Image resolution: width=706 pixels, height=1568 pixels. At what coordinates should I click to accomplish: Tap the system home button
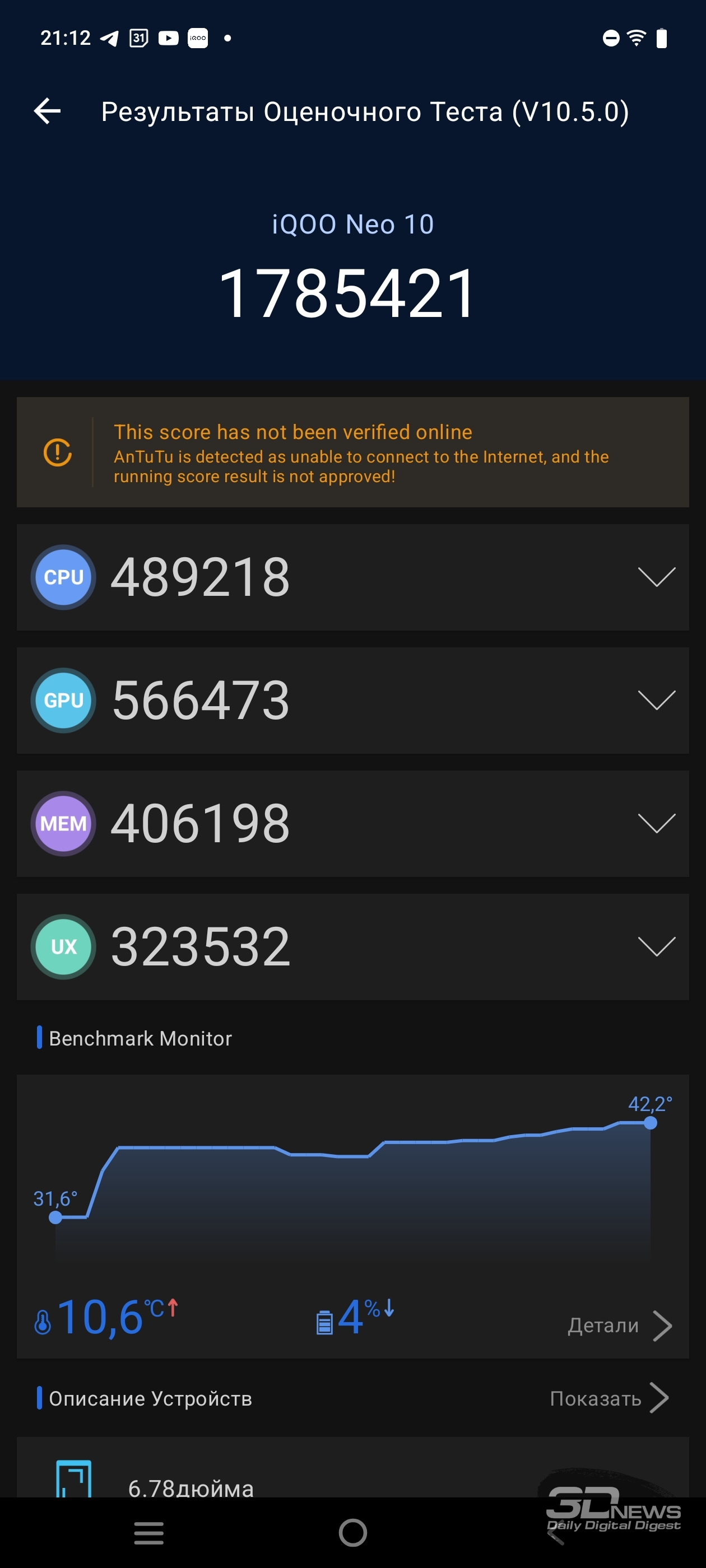point(352,1532)
